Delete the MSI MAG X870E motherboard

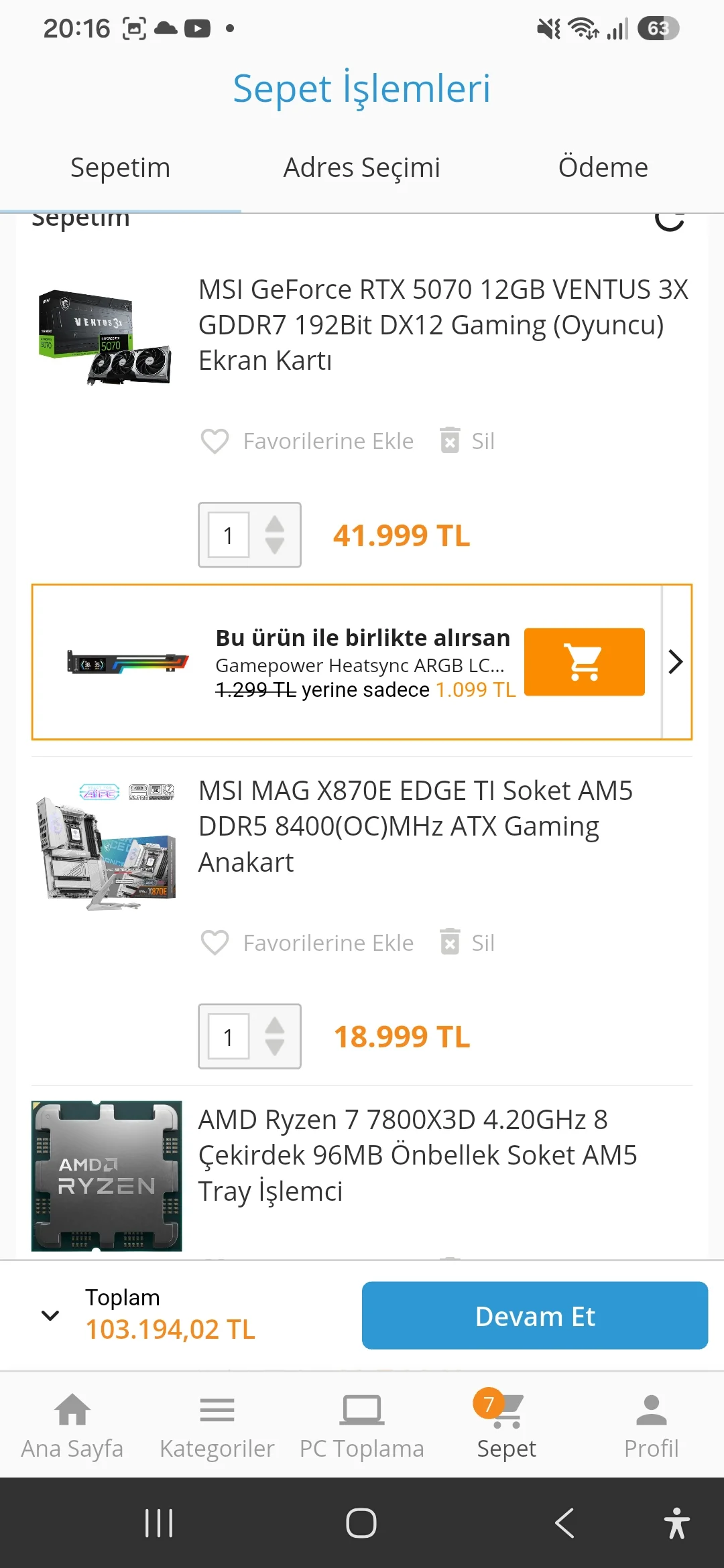(x=467, y=943)
